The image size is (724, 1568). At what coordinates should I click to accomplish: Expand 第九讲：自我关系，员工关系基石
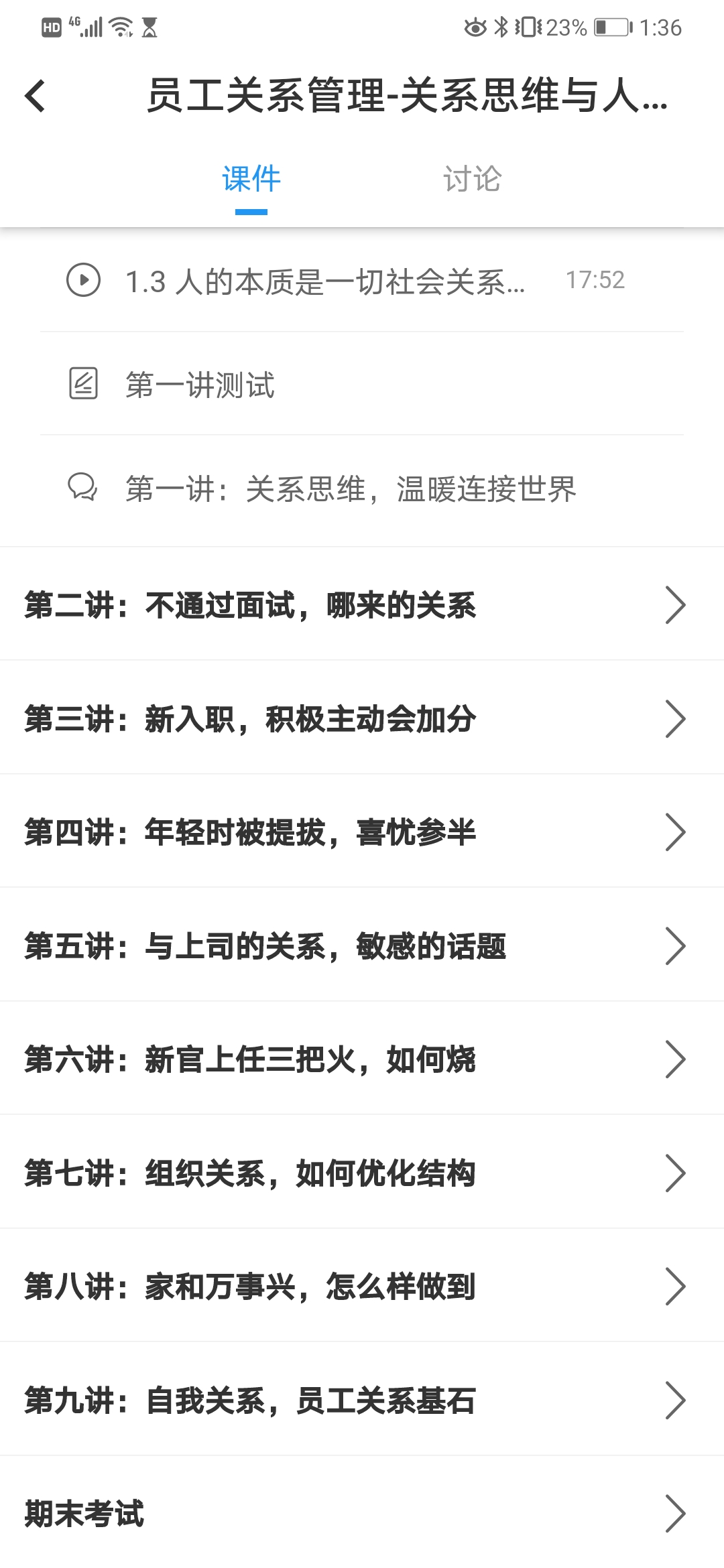362,1400
